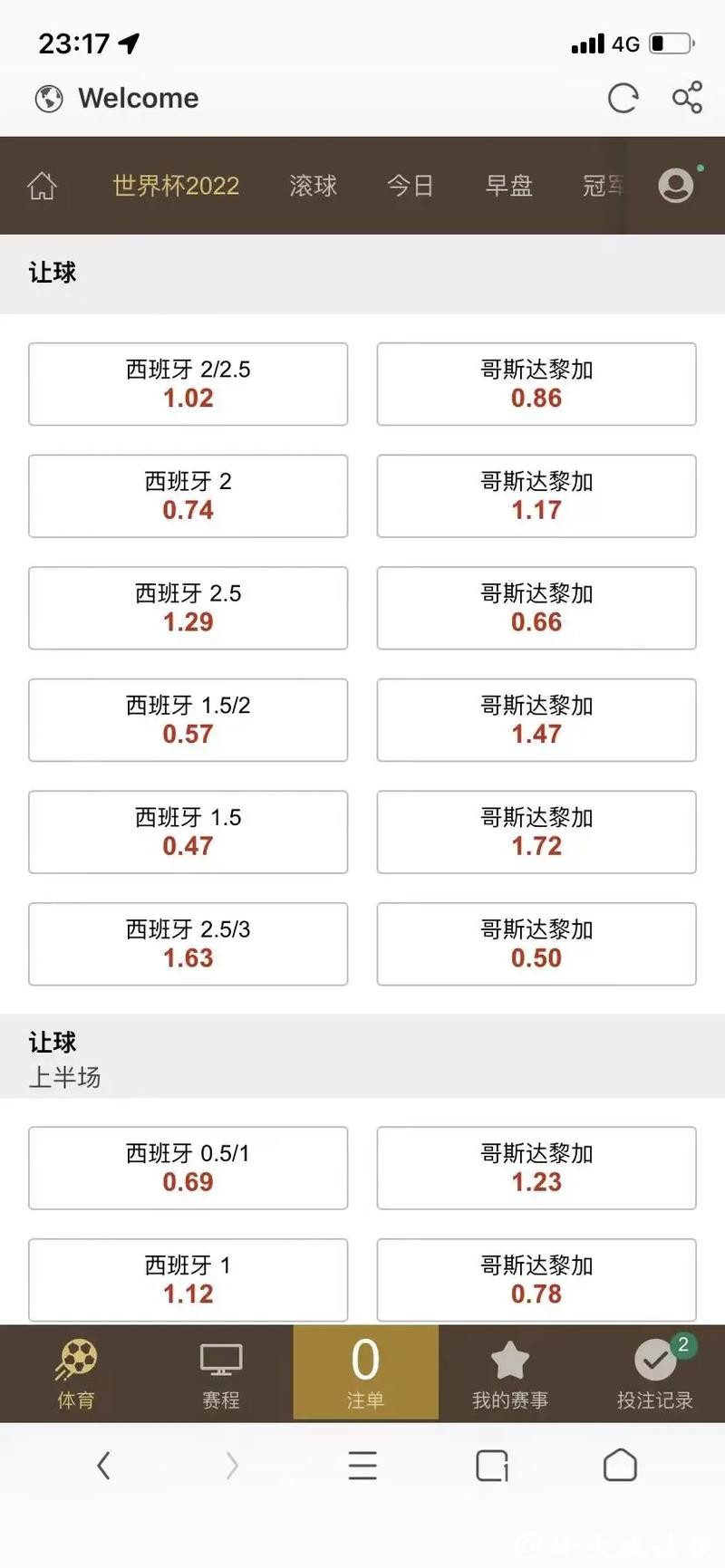The width and height of the screenshot is (725, 1568).
Task: Open 我的赛事 star icon
Action: (x=509, y=1372)
